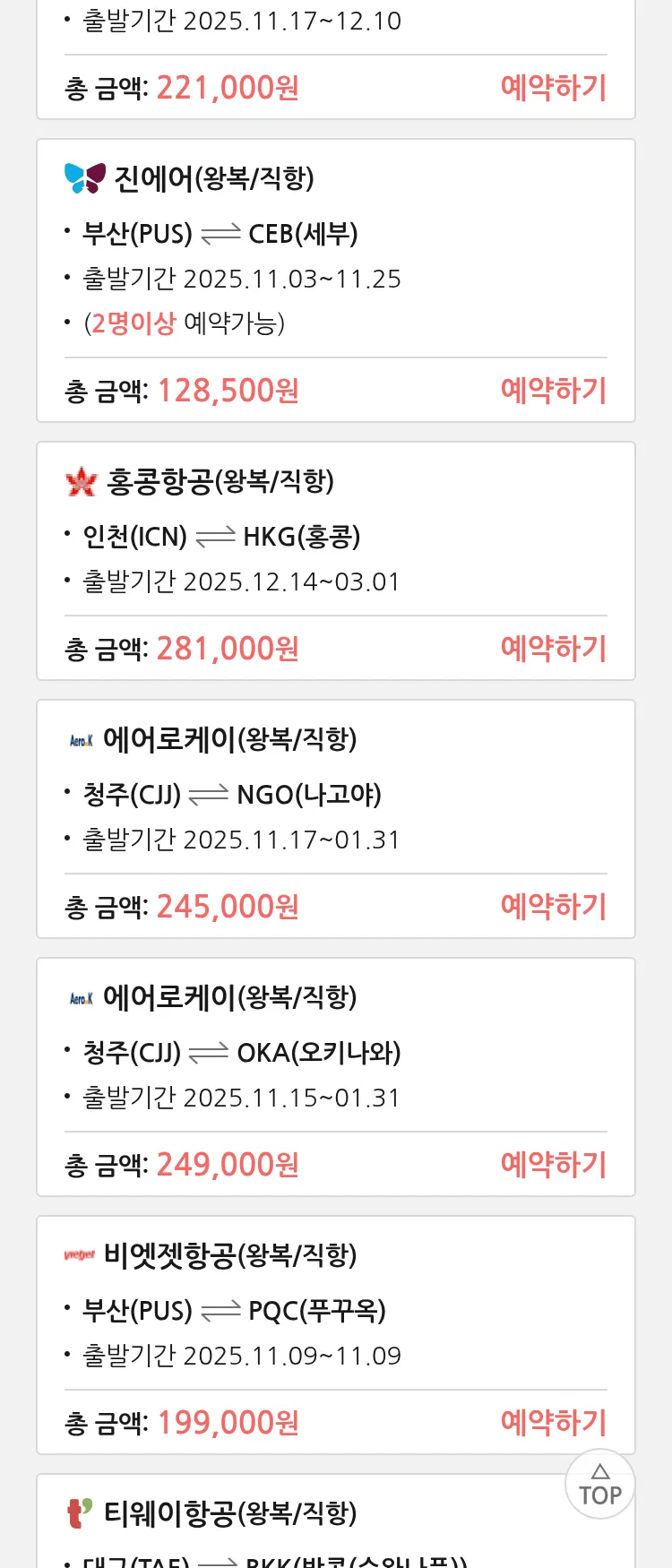Book 에어로케이 Cheongju to Nagoya flight
This screenshot has height=1568, width=672.
coord(553,907)
